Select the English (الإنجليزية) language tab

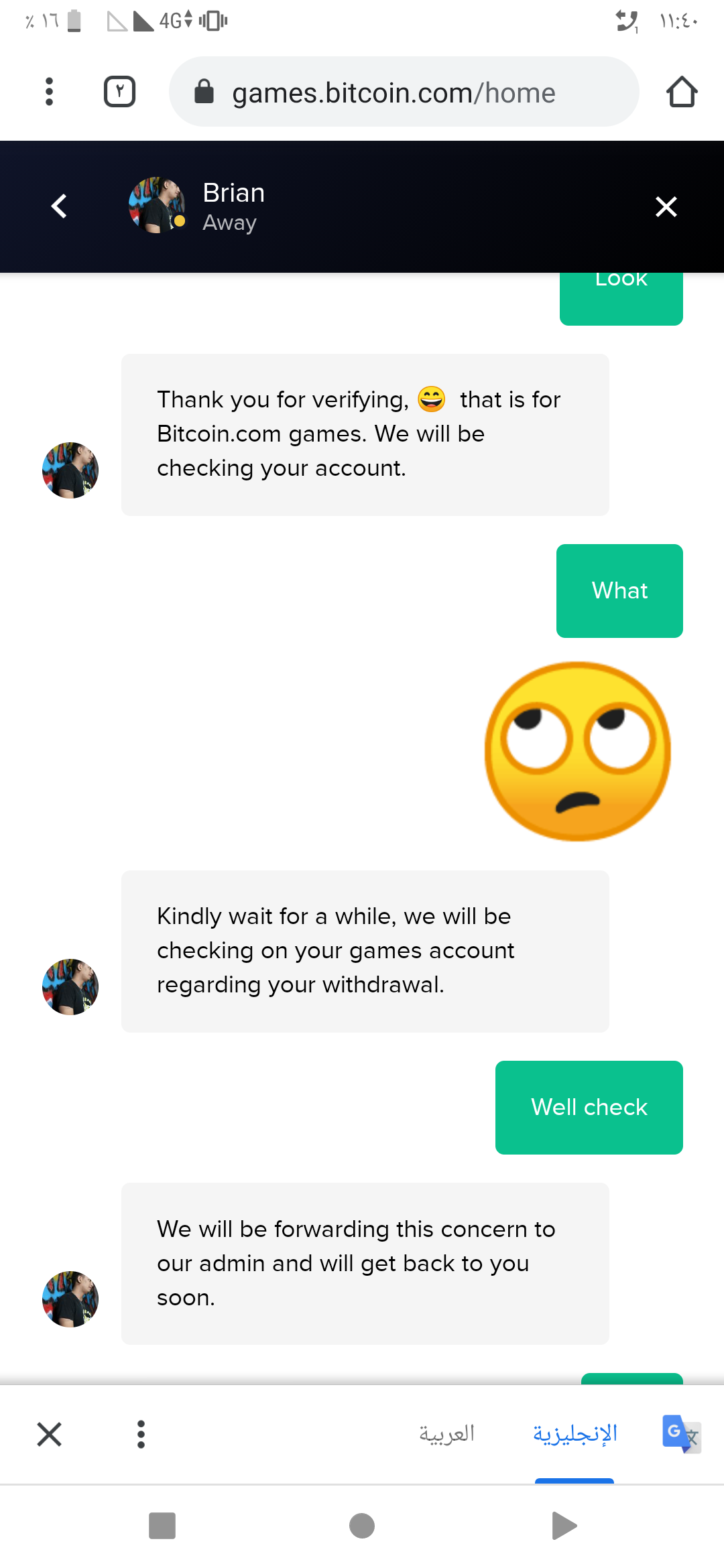tap(575, 1433)
